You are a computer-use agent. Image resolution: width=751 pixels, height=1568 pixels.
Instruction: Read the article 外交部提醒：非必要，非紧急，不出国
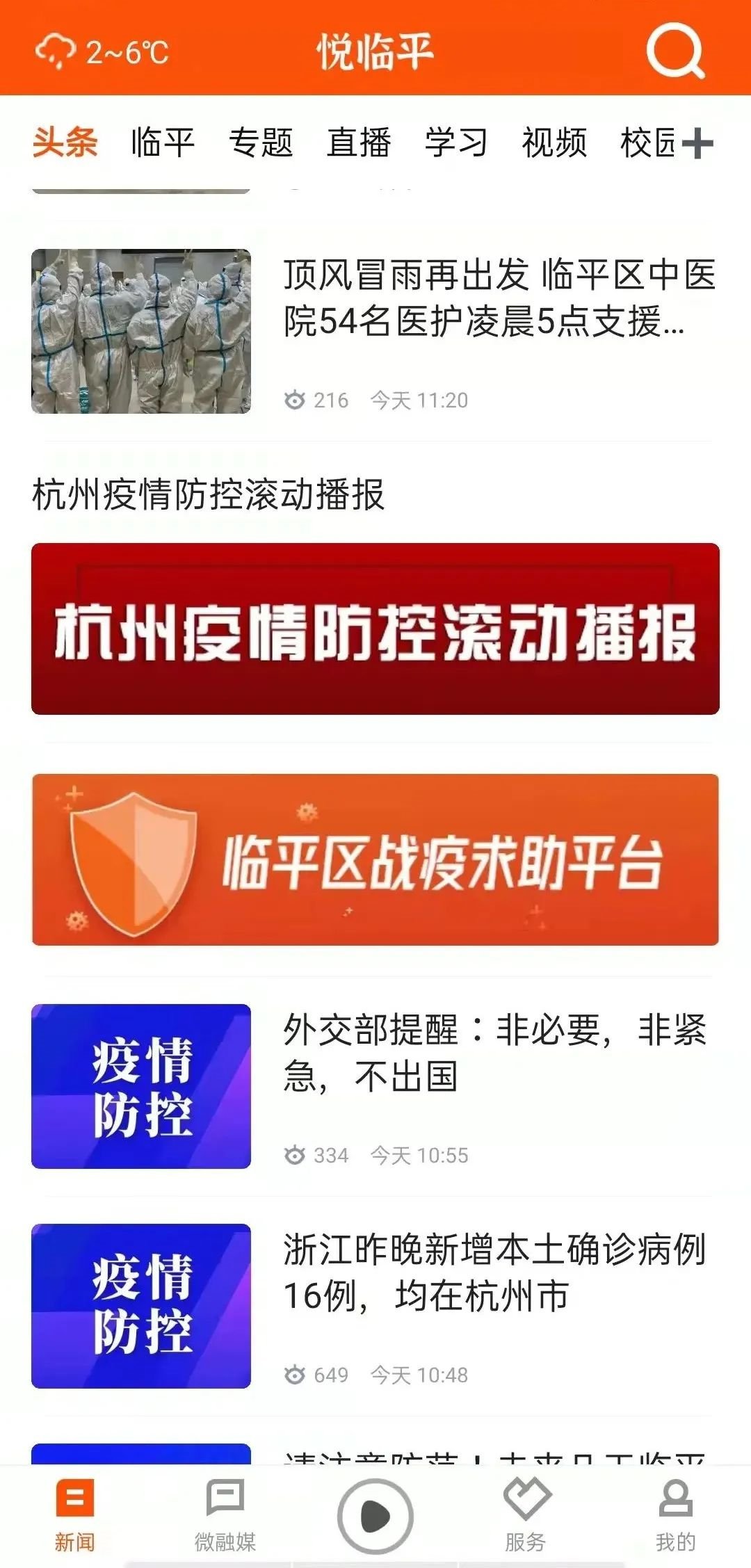[x=494, y=1053]
